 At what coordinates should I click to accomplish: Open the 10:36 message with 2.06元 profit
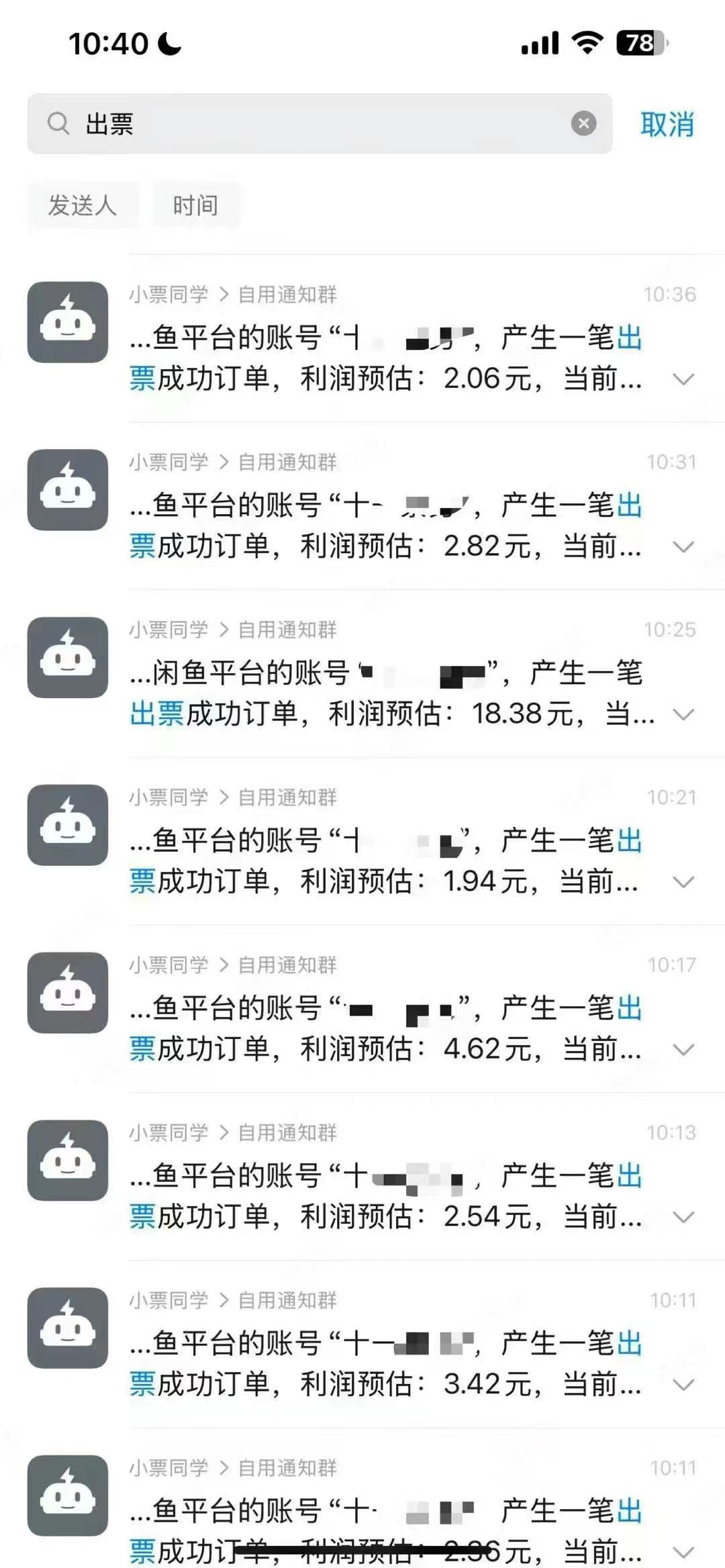386,357
